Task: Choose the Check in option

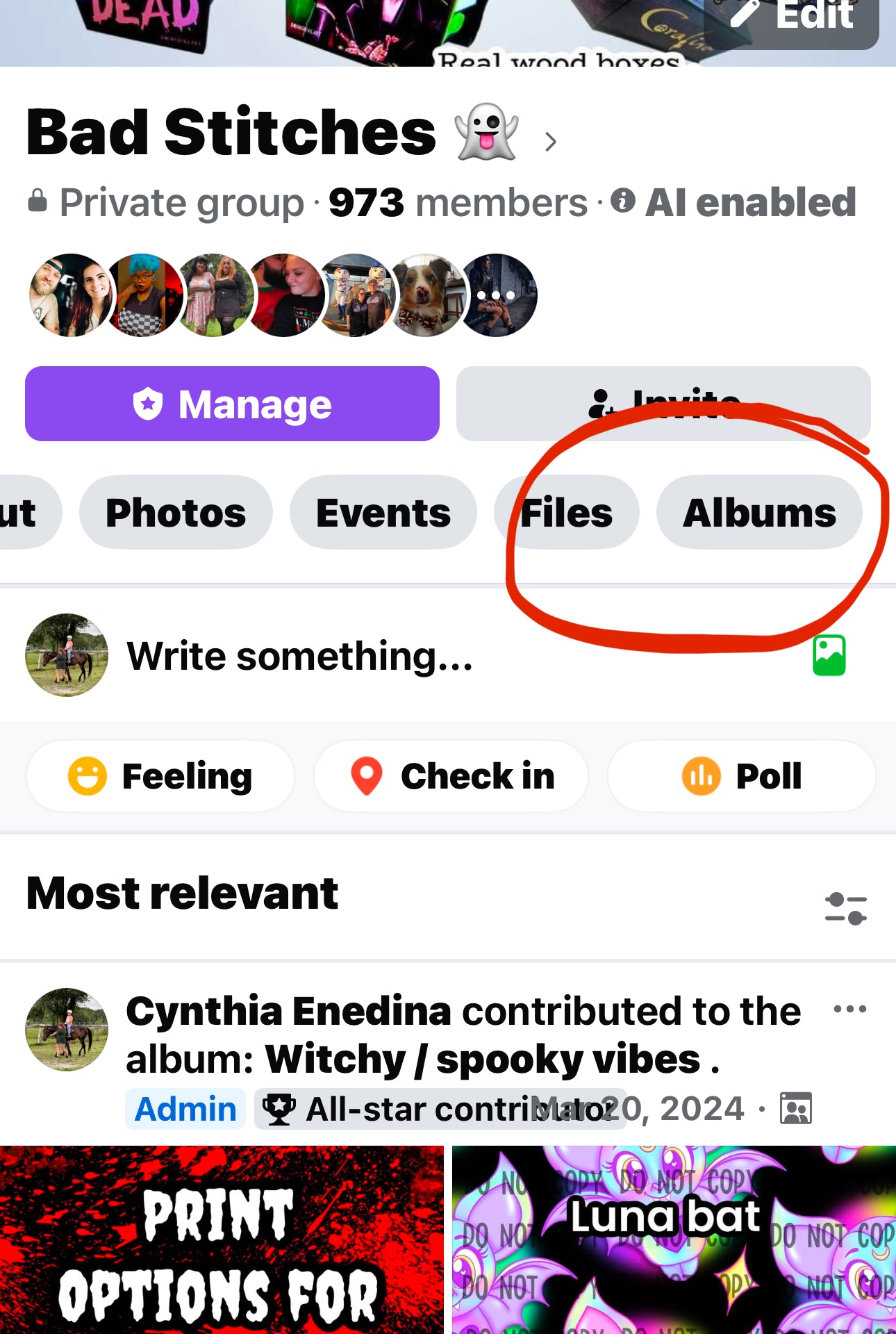Action: [x=451, y=776]
